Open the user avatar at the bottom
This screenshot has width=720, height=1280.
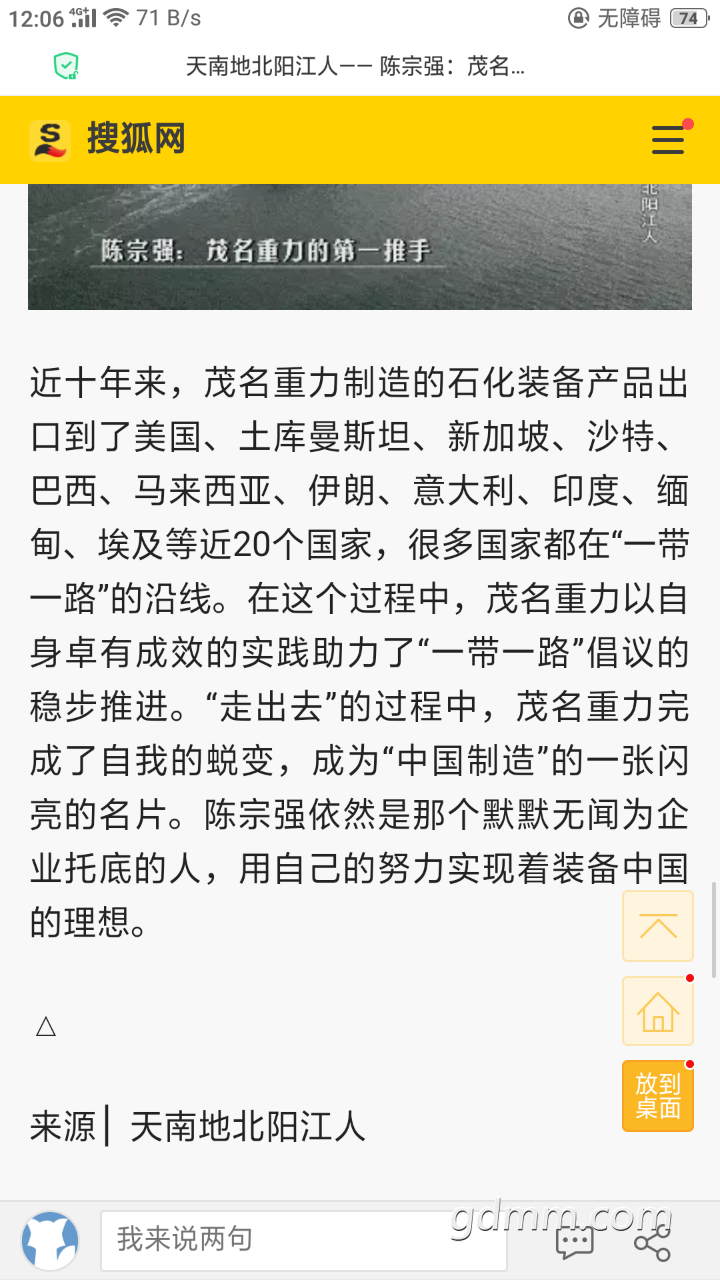[x=50, y=1240]
